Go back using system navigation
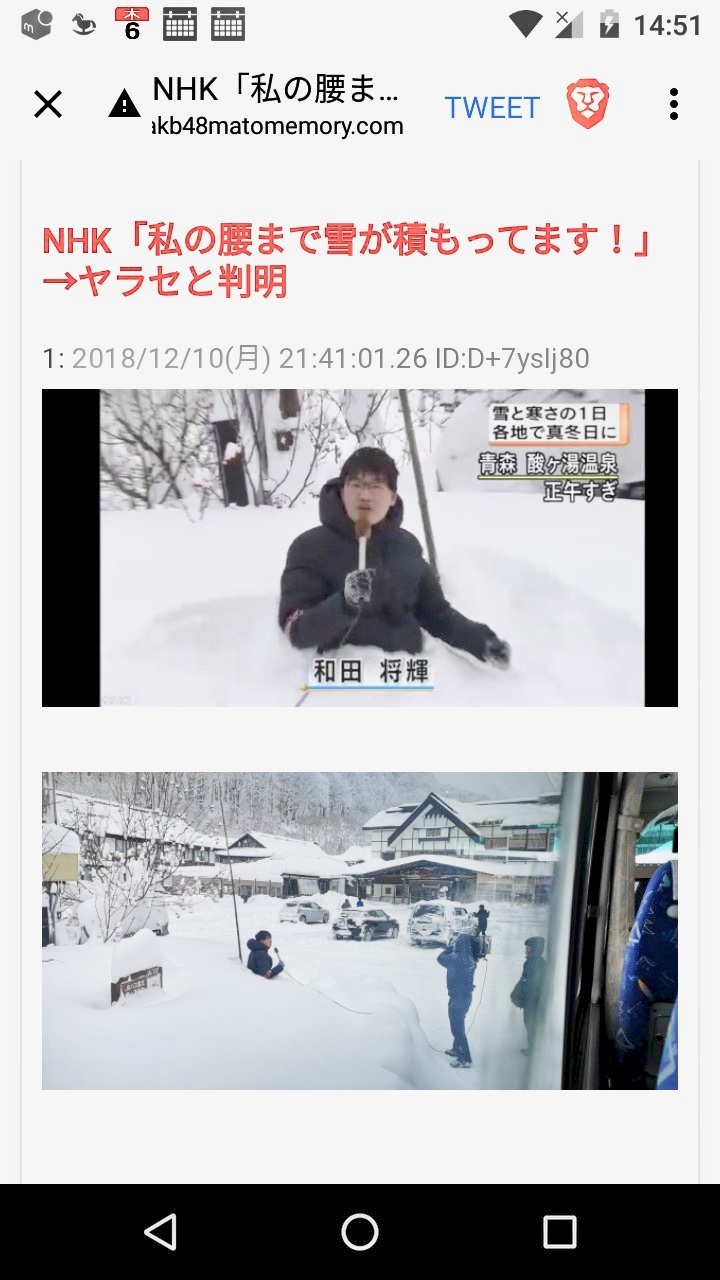 coord(160,1232)
